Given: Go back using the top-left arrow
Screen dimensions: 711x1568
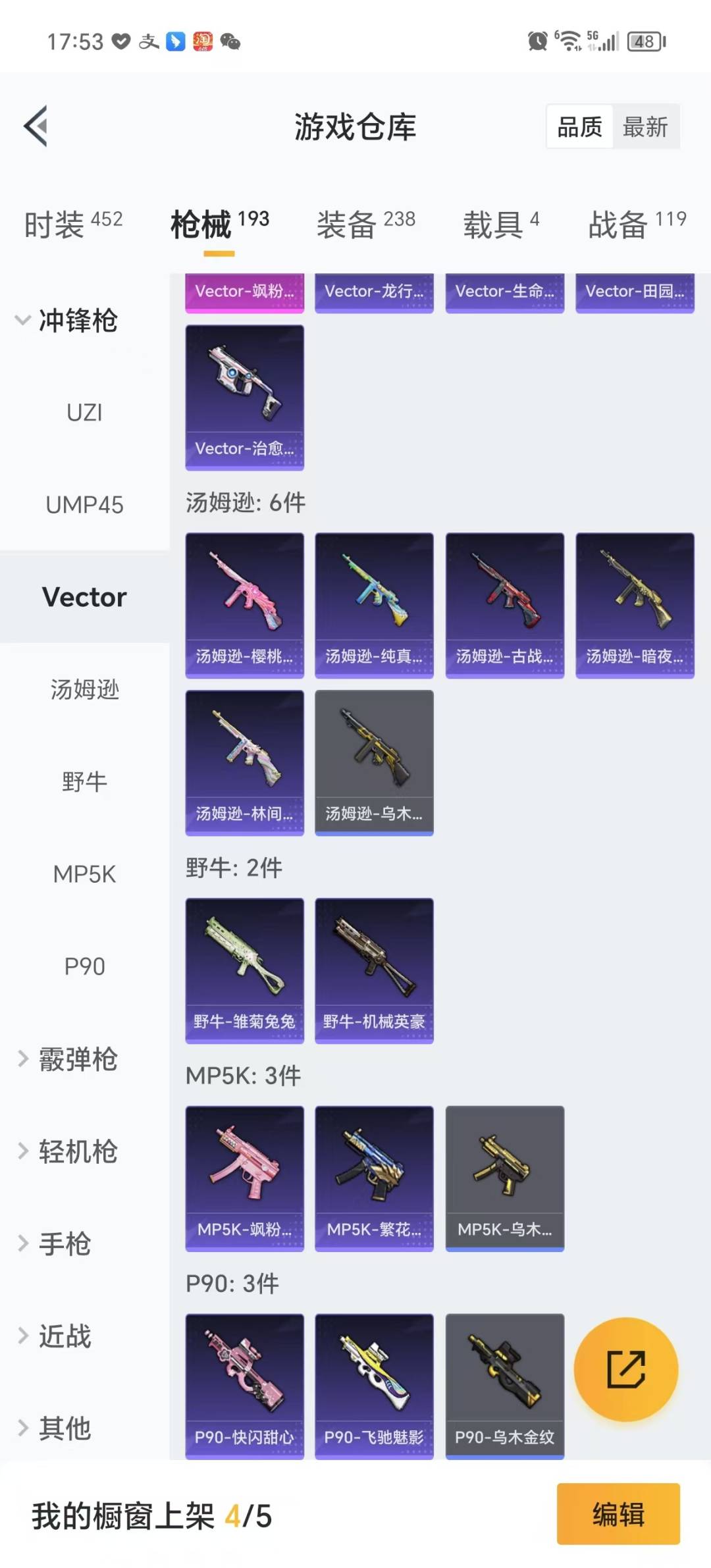Looking at the screenshot, I should [36, 126].
